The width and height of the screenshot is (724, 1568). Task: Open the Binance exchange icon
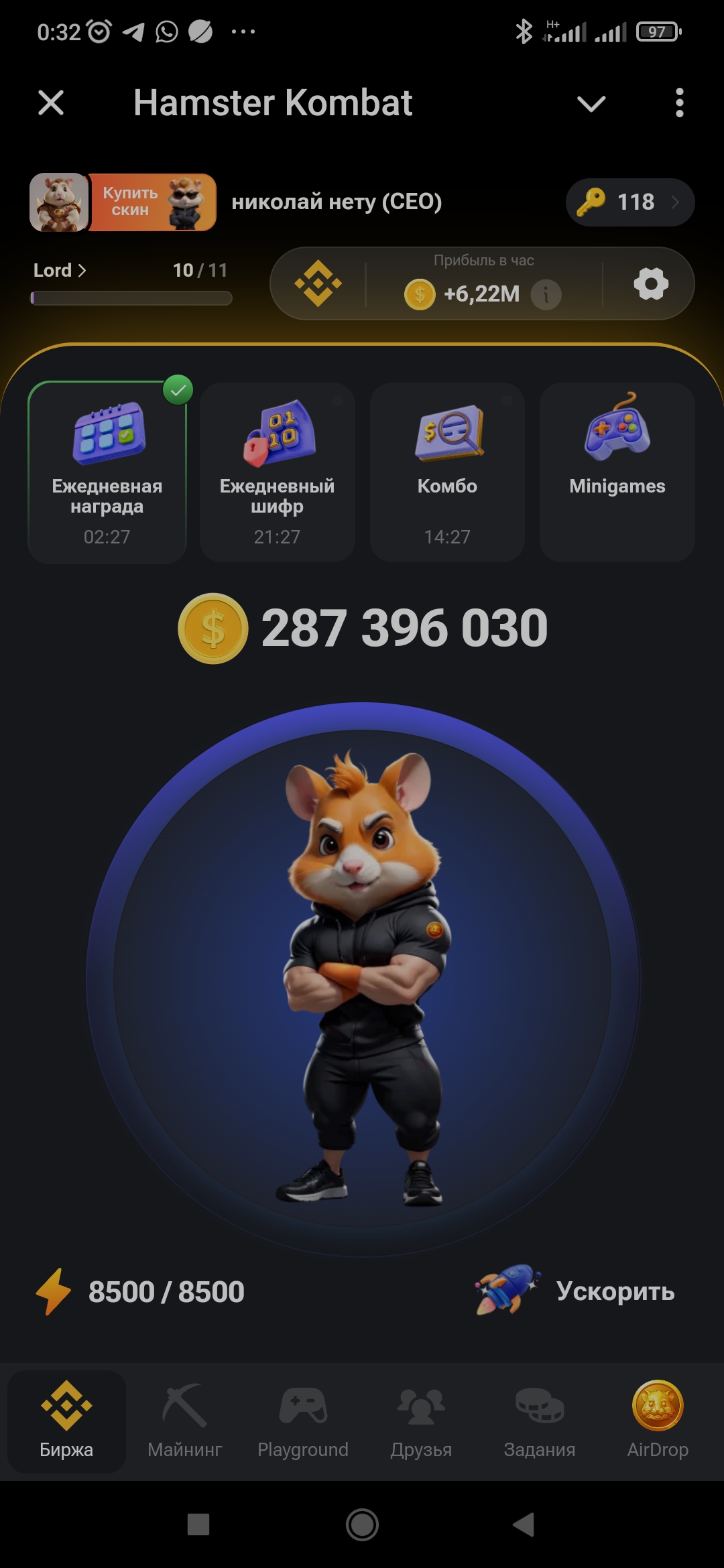click(318, 283)
